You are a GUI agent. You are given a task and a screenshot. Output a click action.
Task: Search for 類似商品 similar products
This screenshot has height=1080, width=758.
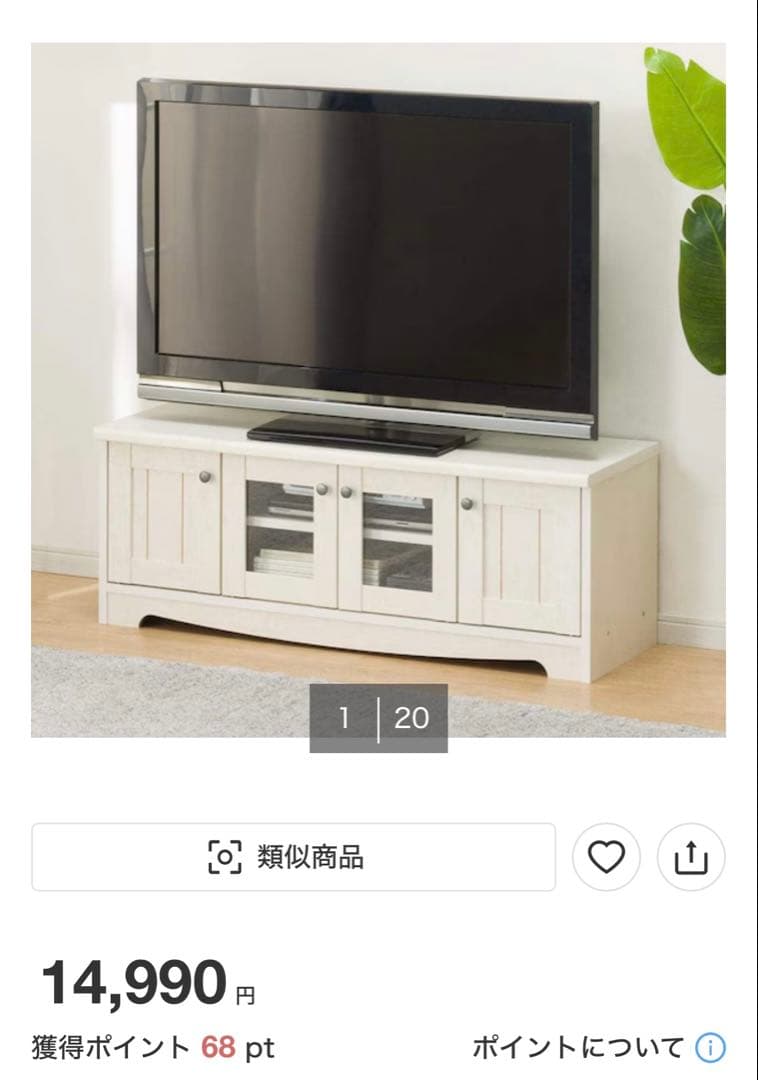(x=293, y=857)
